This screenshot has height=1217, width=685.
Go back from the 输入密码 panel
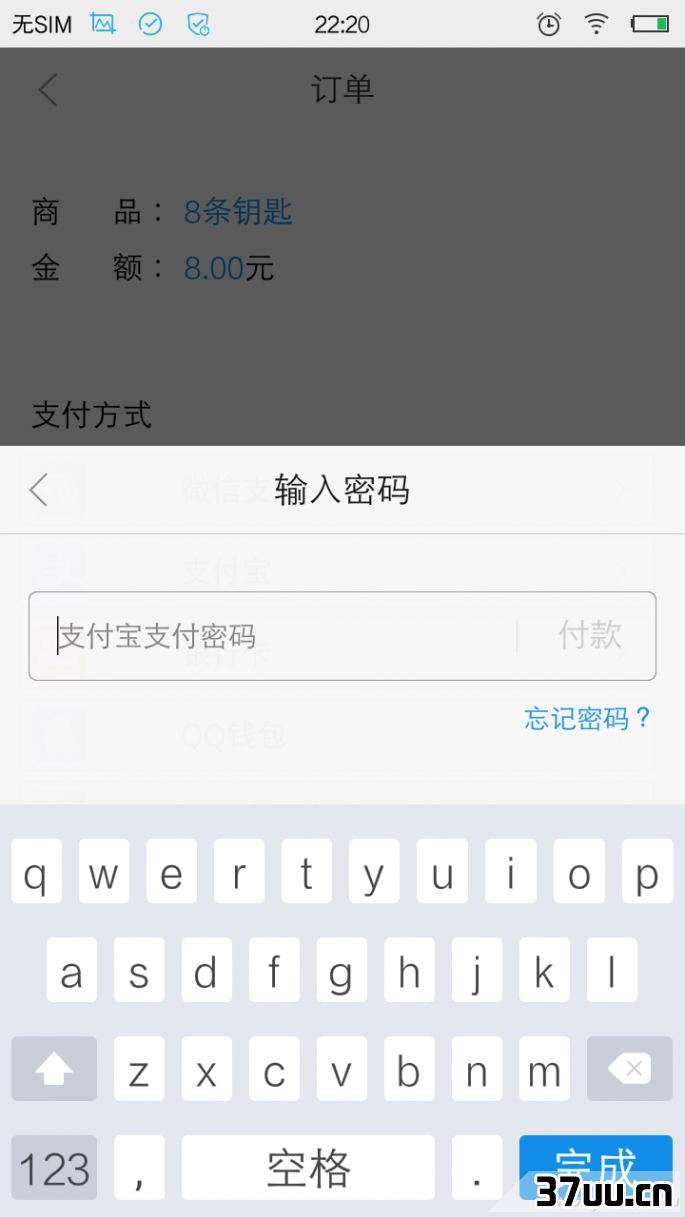[x=39, y=490]
